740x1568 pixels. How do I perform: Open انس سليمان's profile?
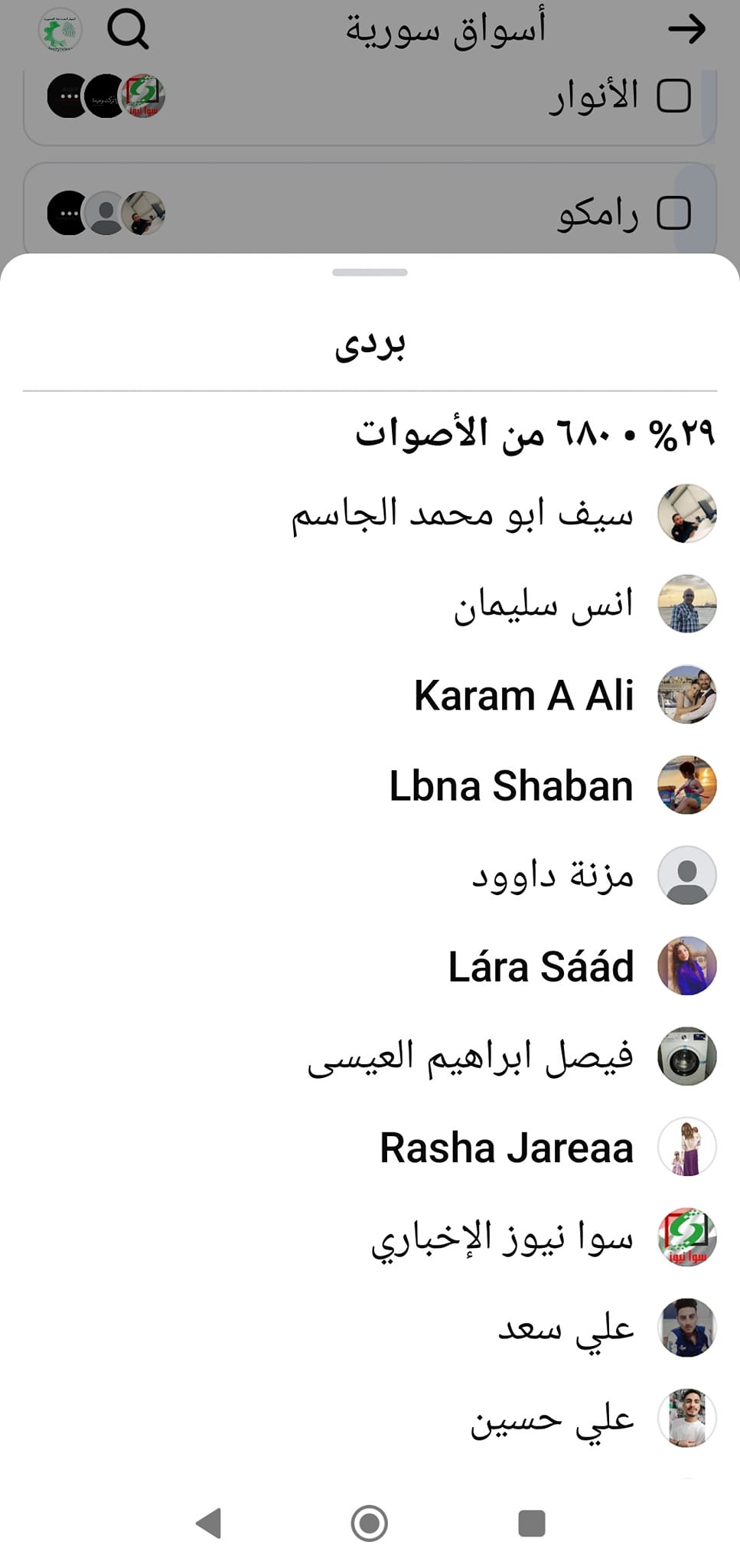click(370, 604)
